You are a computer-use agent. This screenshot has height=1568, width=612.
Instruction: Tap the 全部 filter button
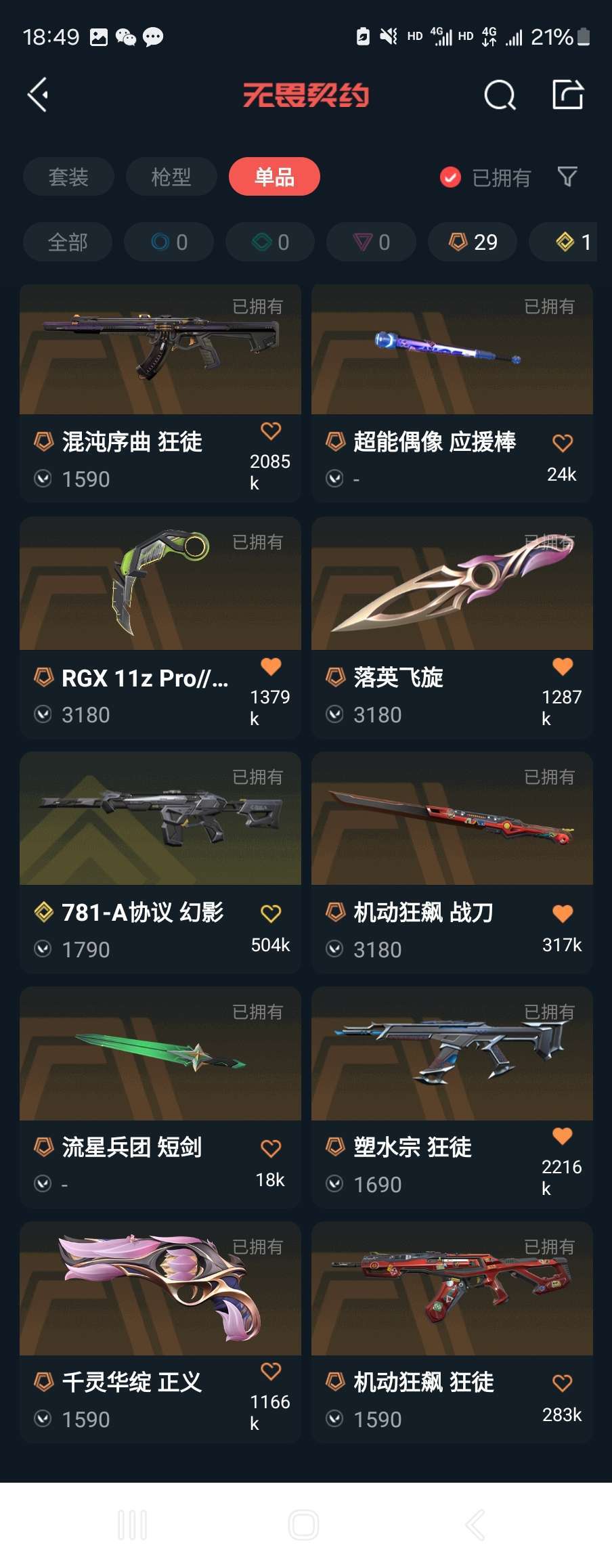68,242
